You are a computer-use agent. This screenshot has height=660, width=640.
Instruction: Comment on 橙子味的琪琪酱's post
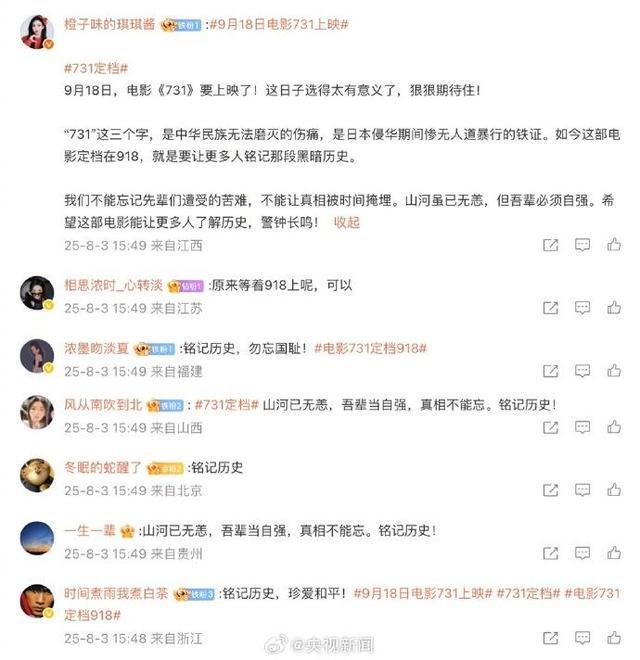584,245
